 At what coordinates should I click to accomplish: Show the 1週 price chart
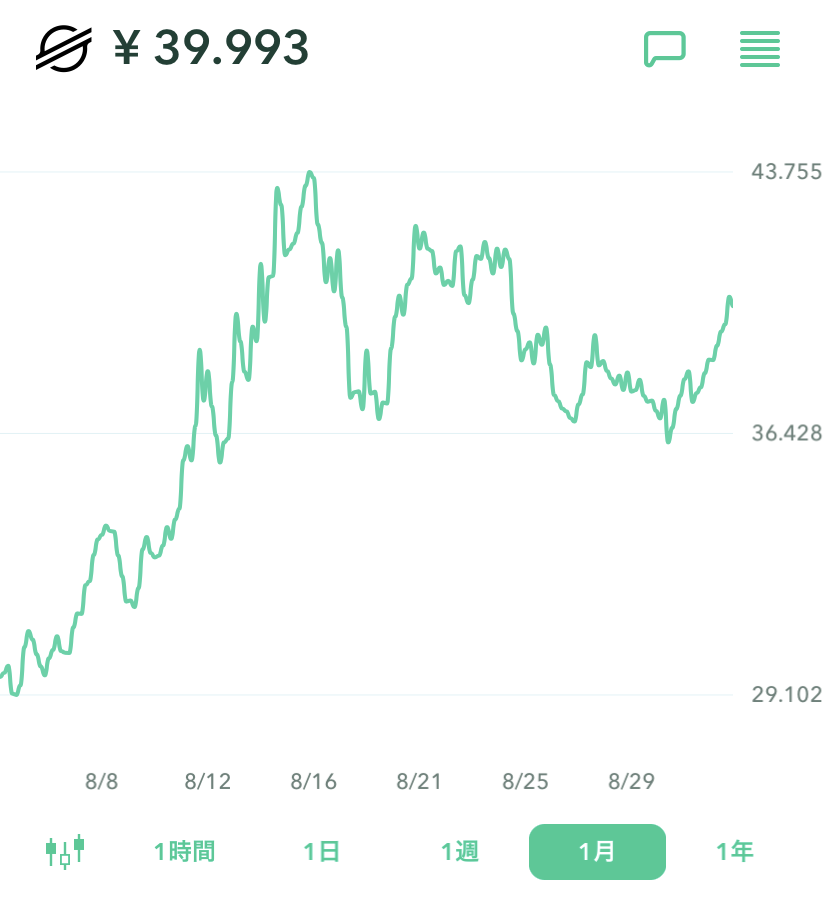(460, 852)
